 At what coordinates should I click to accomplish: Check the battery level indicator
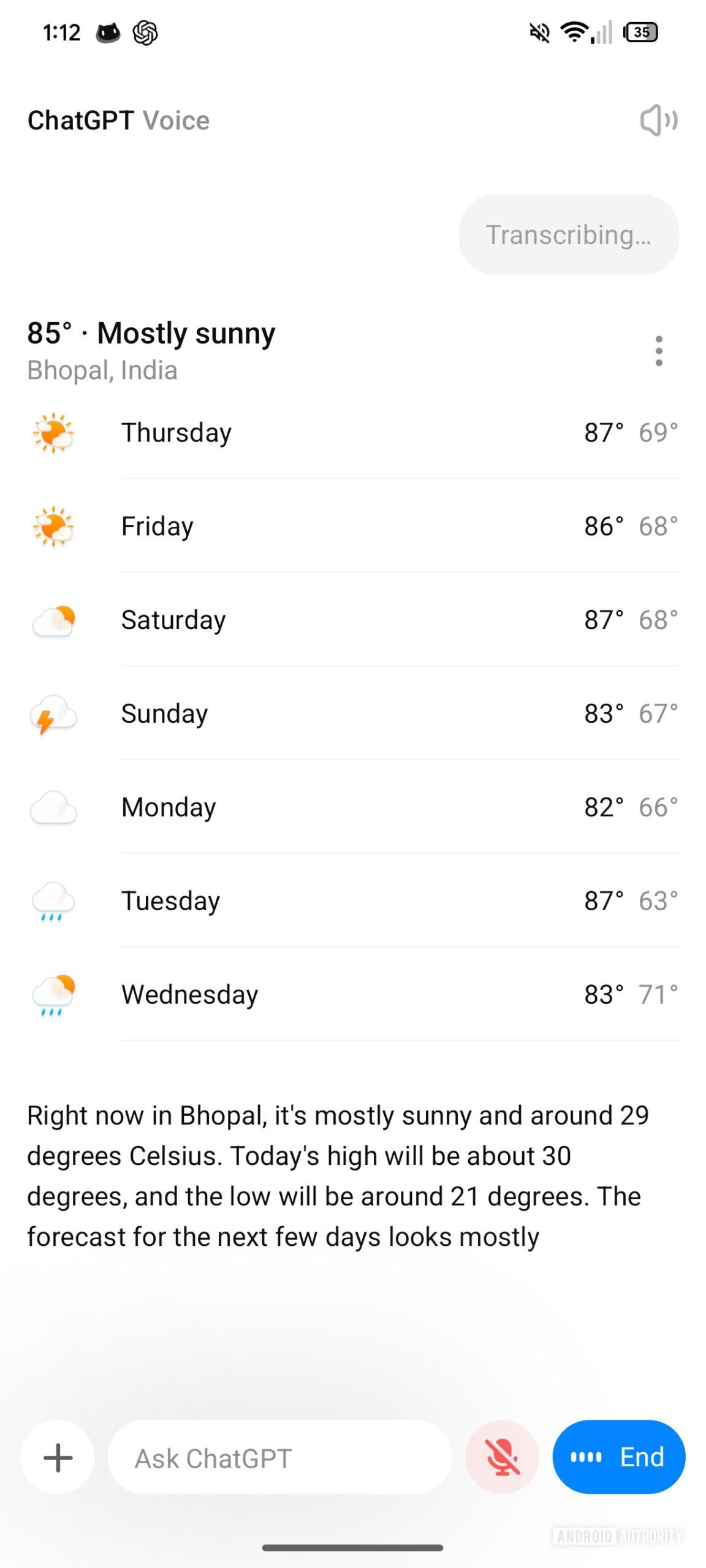click(x=640, y=32)
